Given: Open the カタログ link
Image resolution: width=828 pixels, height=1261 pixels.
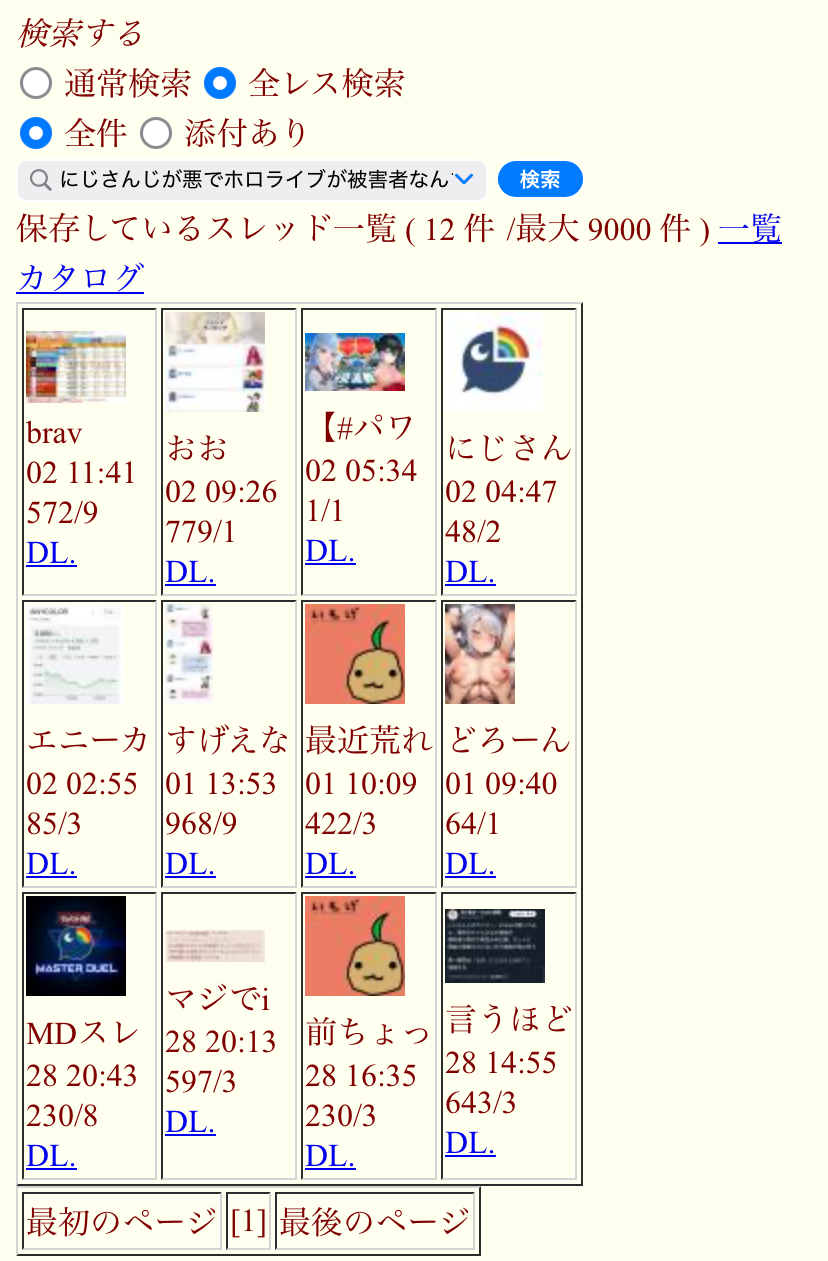Looking at the screenshot, I should pyautogui.click(x=80, y=277).
